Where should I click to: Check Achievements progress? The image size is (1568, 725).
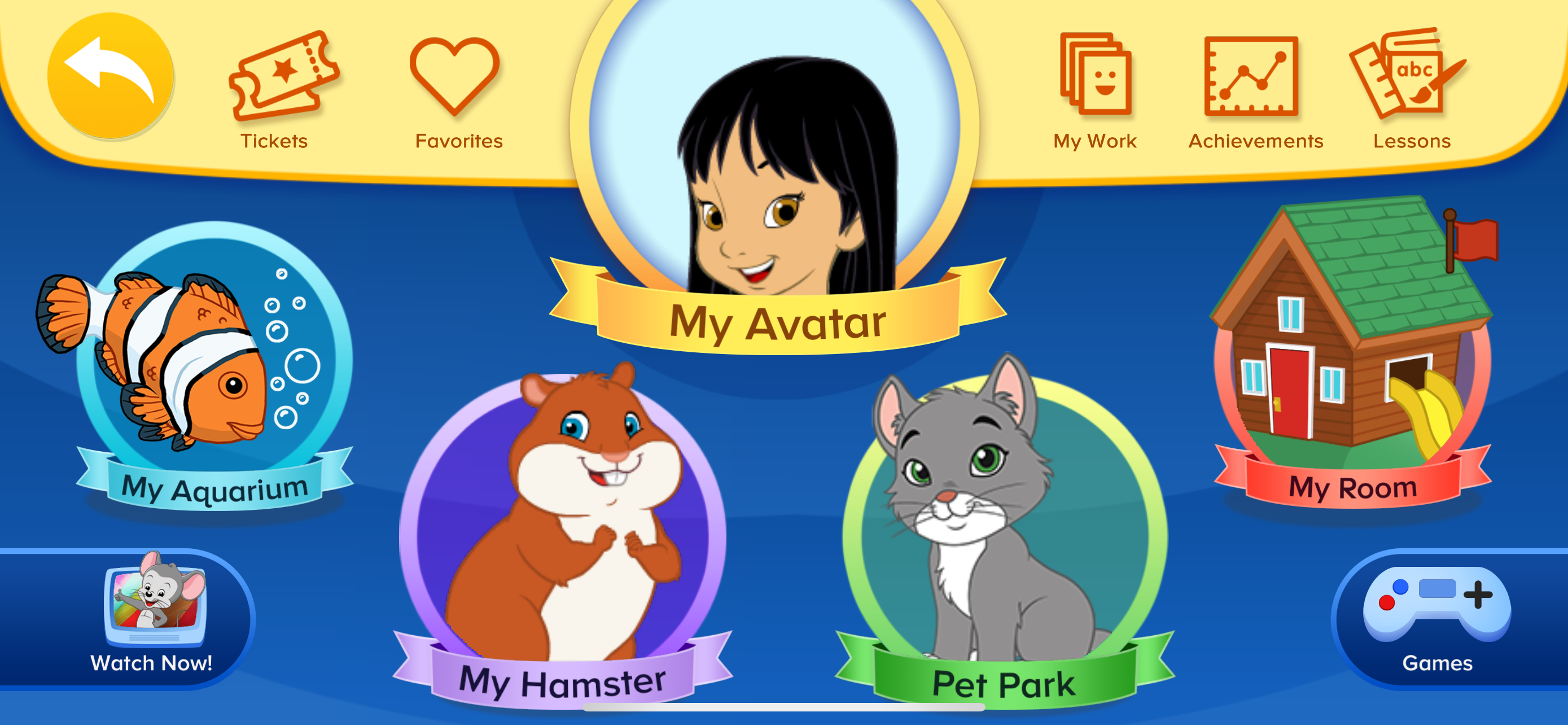click(x=1254, y=90)
